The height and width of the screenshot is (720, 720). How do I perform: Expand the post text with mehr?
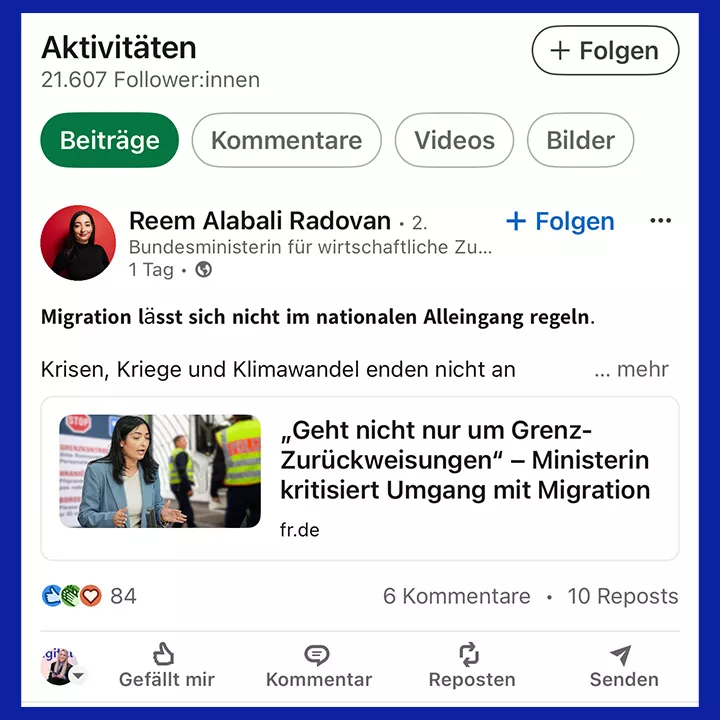pyautogui.click(x=632, y=369)
